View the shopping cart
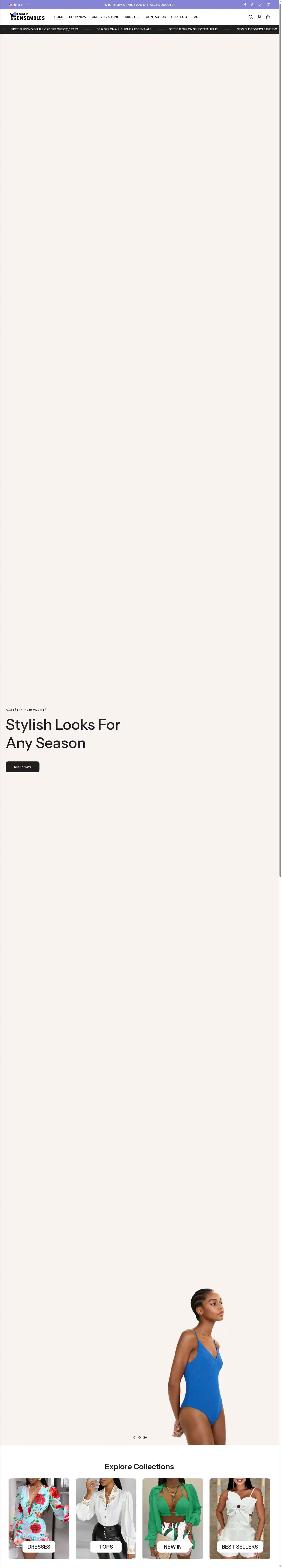The height and width of the screenshot is (1568, 282). 268,17
